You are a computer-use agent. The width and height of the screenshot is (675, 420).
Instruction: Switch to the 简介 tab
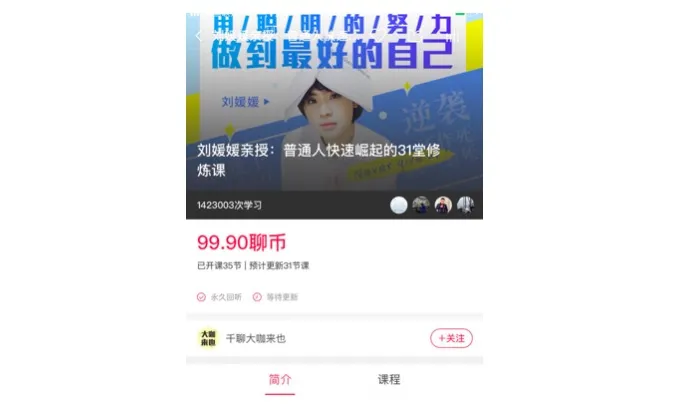click(x=280, y=380)
